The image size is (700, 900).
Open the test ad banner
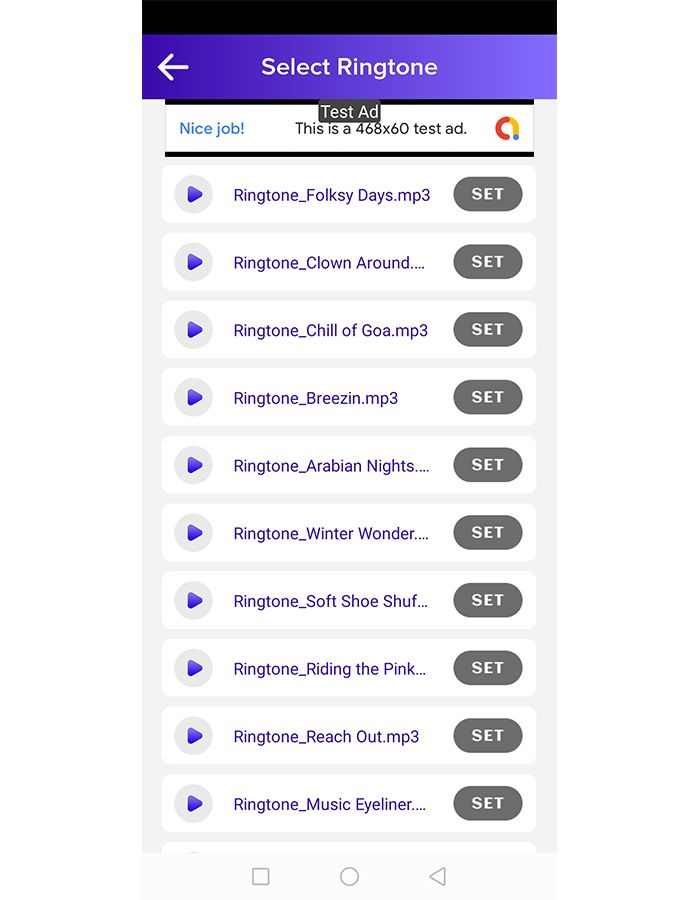tap(349, 128)
